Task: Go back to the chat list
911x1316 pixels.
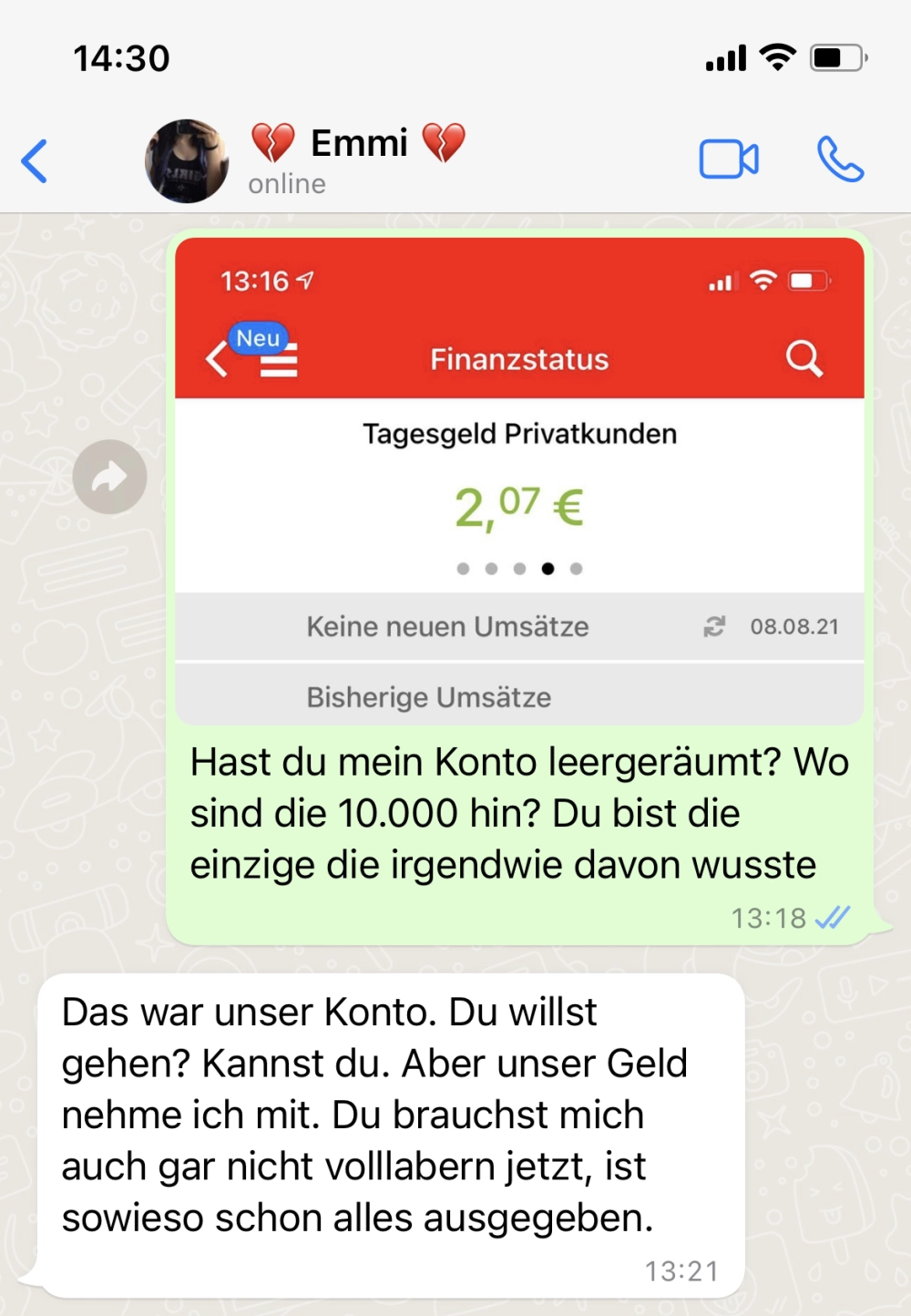Action: [35, 161]
